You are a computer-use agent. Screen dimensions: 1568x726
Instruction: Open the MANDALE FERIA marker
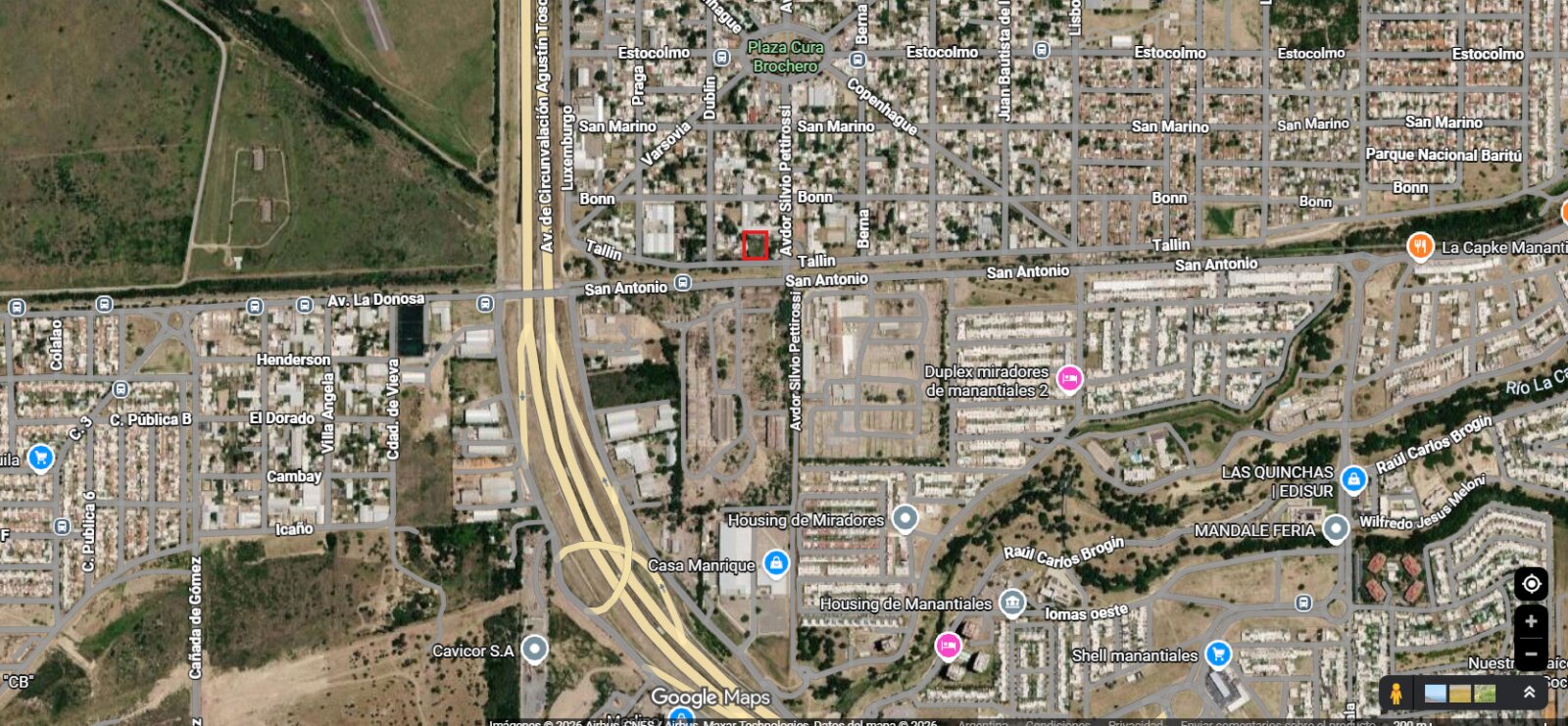point(1336,529)
